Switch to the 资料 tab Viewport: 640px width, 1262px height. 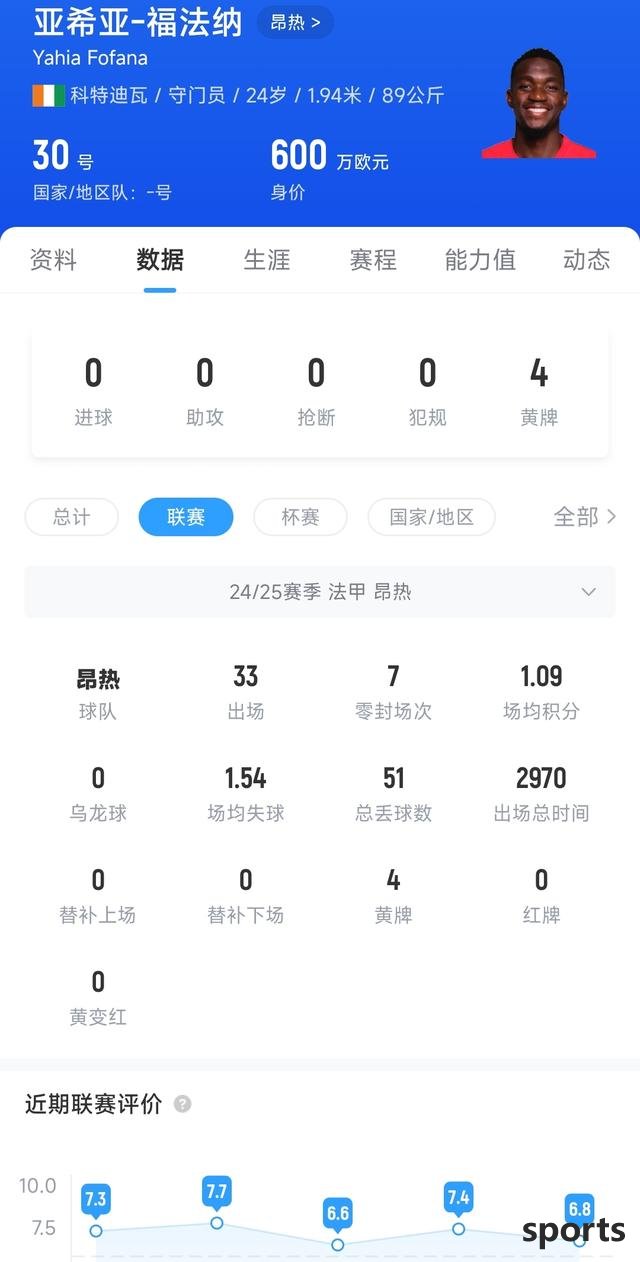click(x=53, y=260)
